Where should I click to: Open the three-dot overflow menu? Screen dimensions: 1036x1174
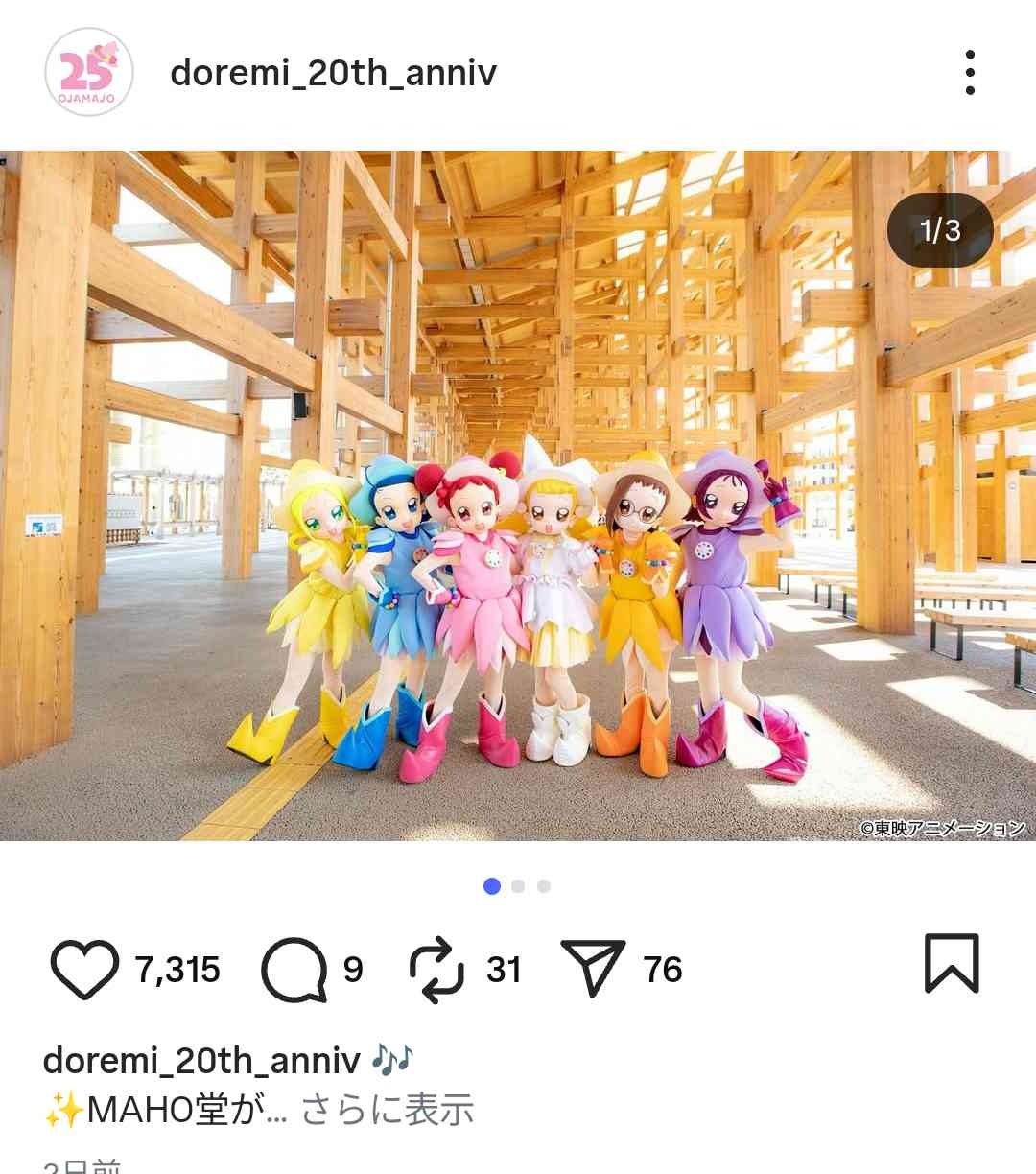point(970,73)
